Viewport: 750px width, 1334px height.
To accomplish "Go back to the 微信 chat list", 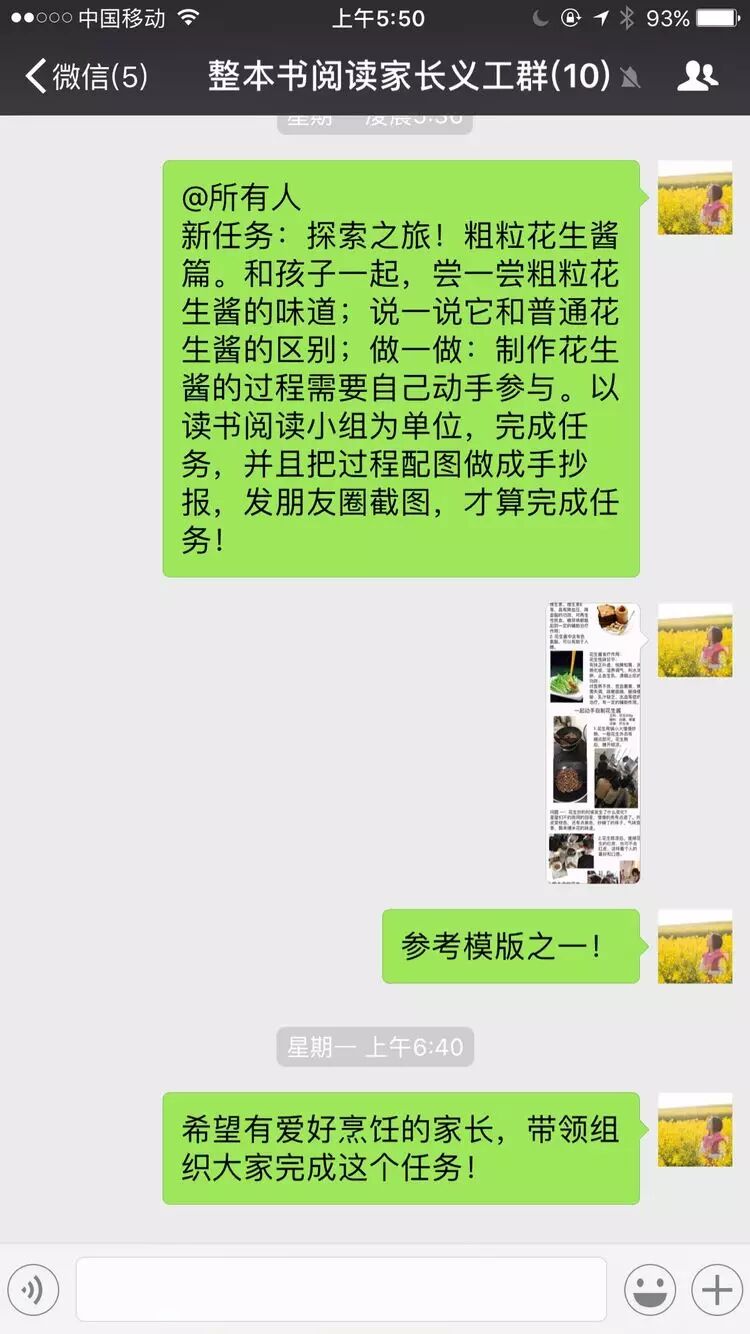I will (x=85, y=76).
